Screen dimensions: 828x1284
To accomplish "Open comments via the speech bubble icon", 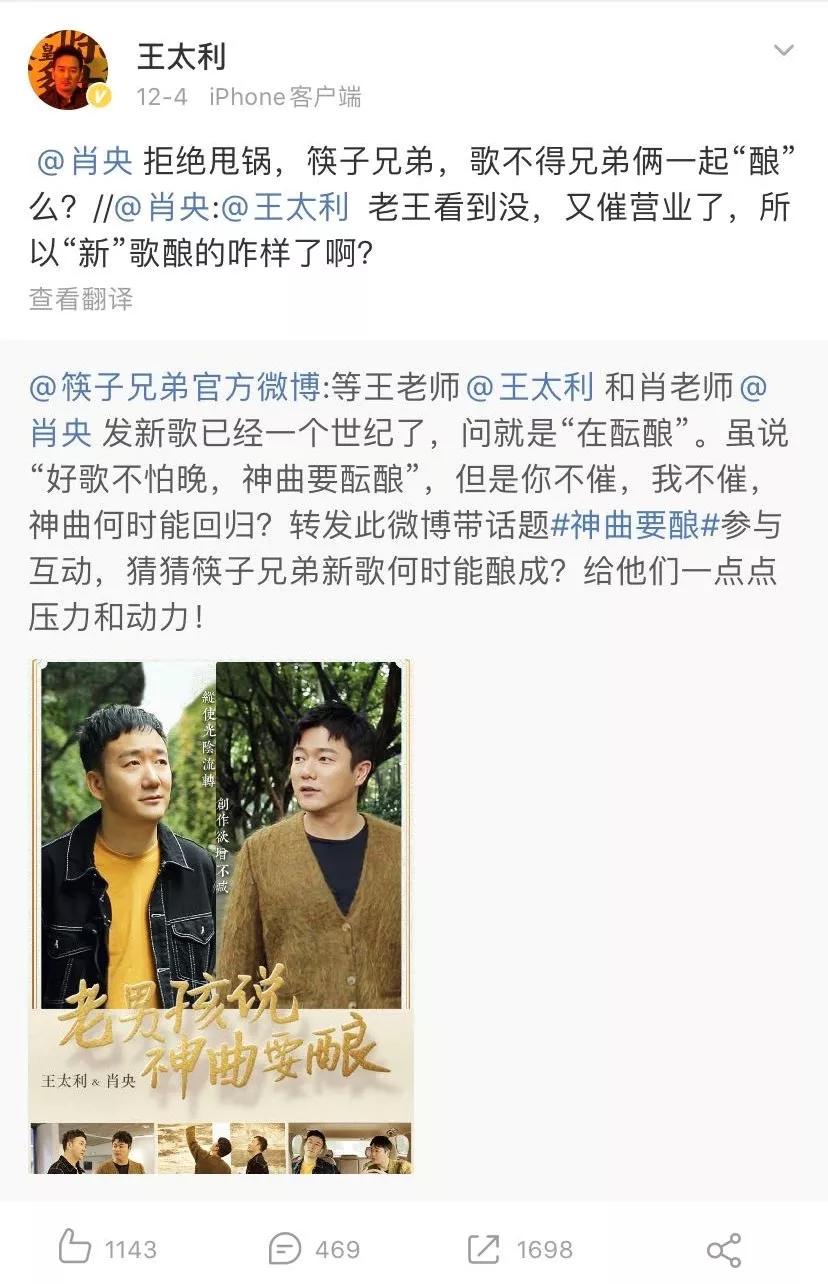I will pos(282,1248).
